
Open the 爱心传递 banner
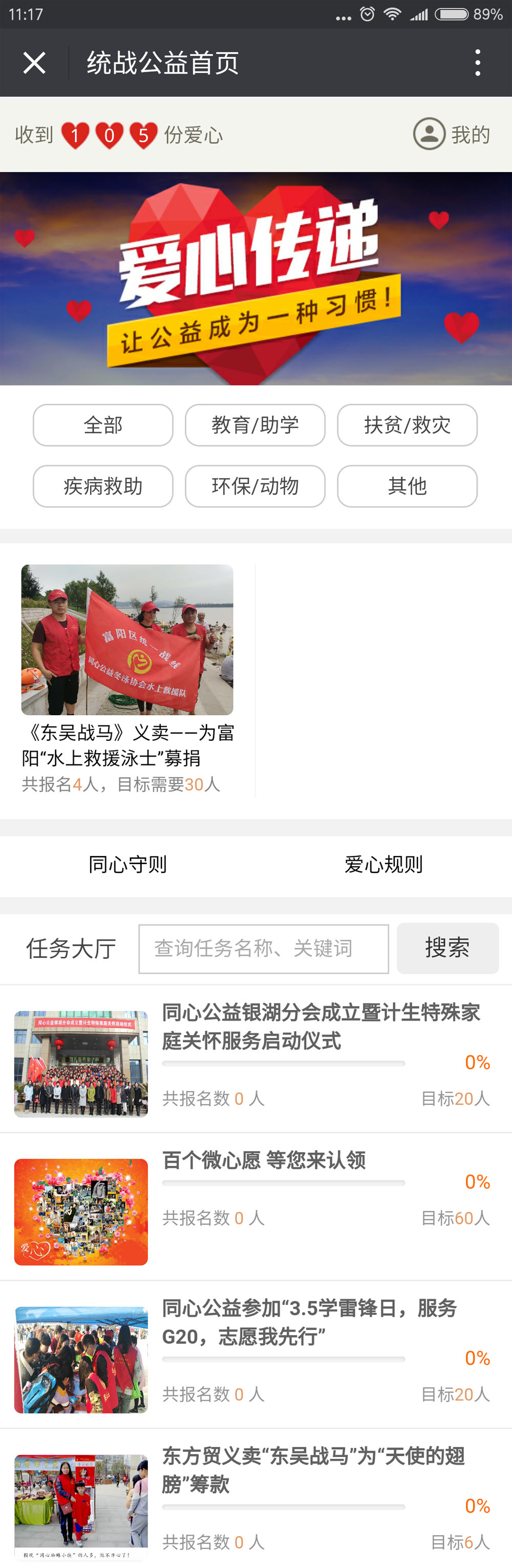coord(255,279)
